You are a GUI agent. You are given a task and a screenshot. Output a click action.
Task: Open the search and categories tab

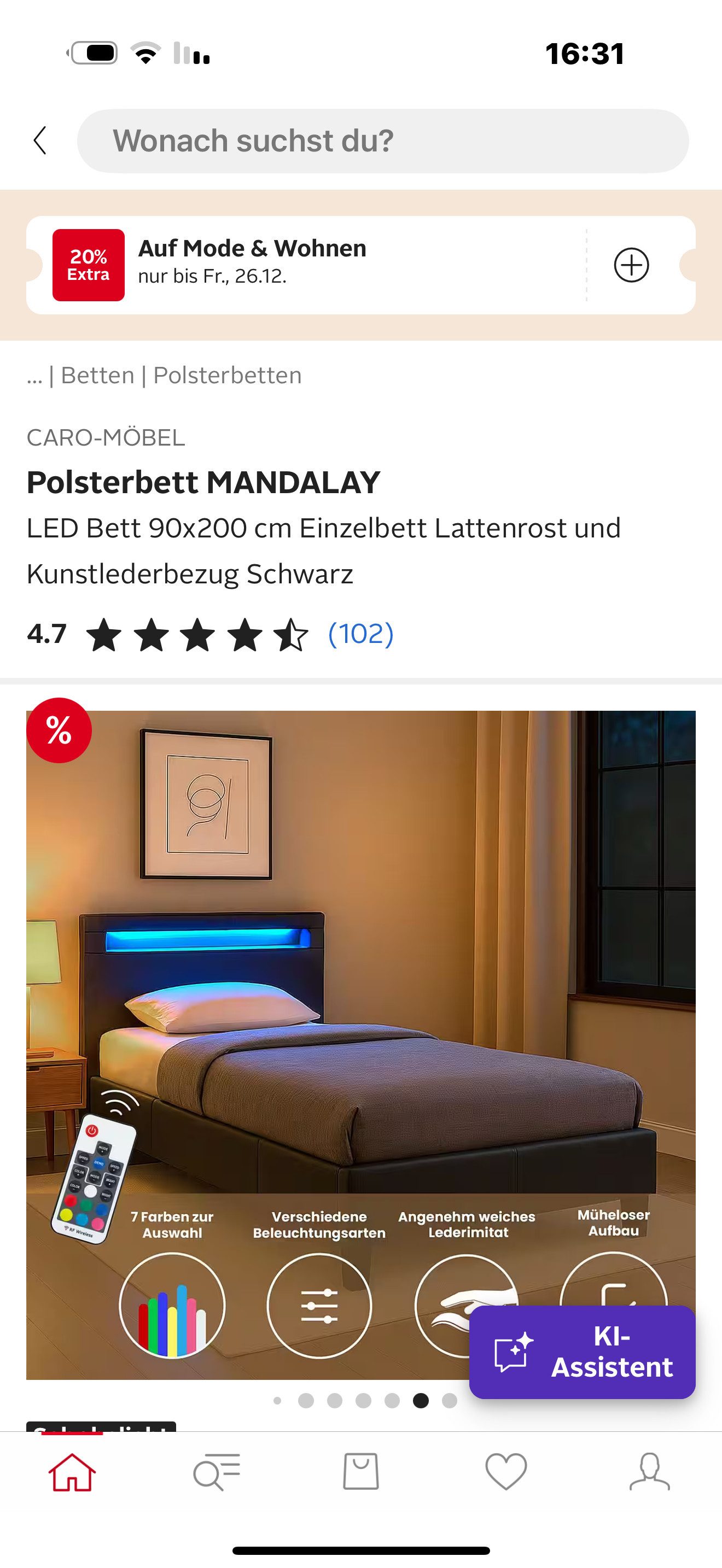coord(216,1472)
